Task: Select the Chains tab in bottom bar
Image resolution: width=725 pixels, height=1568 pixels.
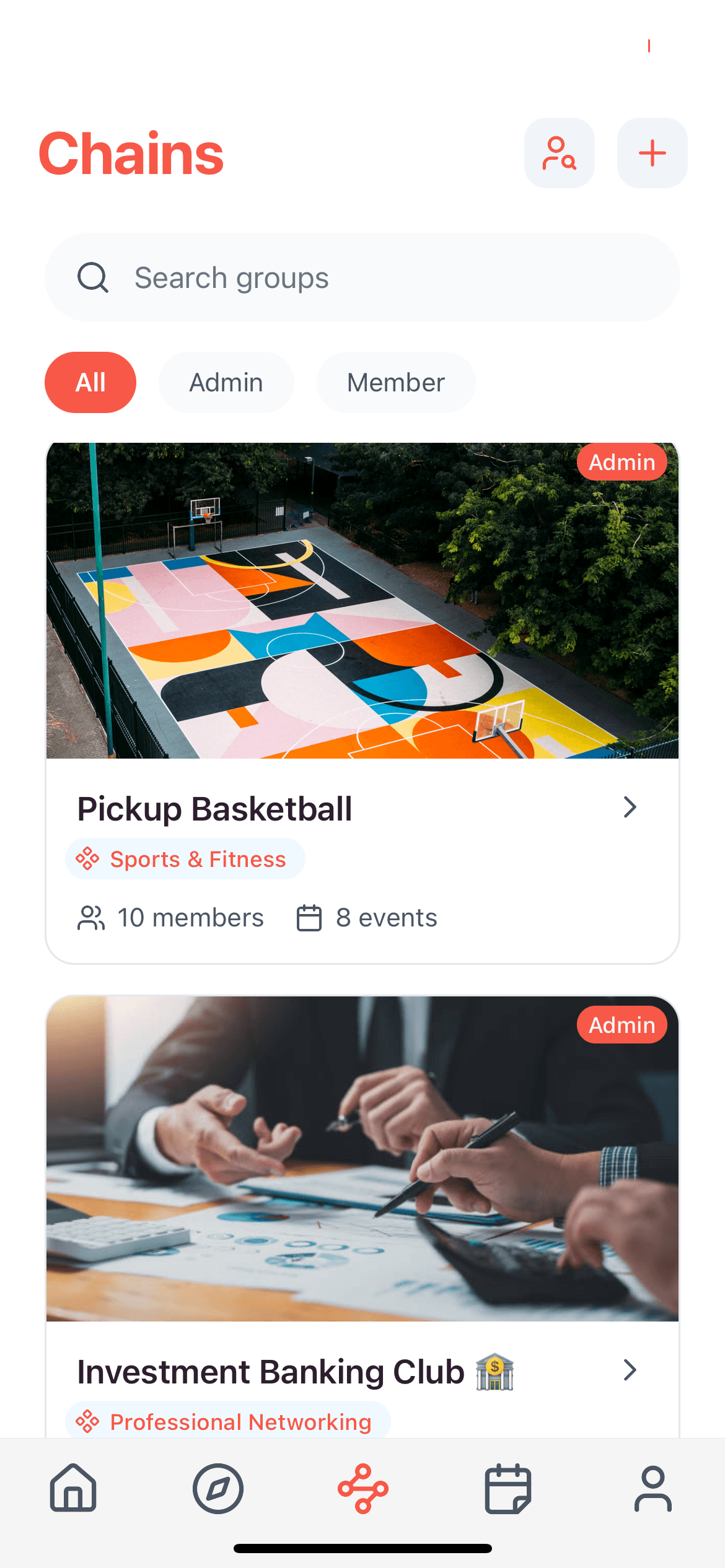Action: 363,1488
